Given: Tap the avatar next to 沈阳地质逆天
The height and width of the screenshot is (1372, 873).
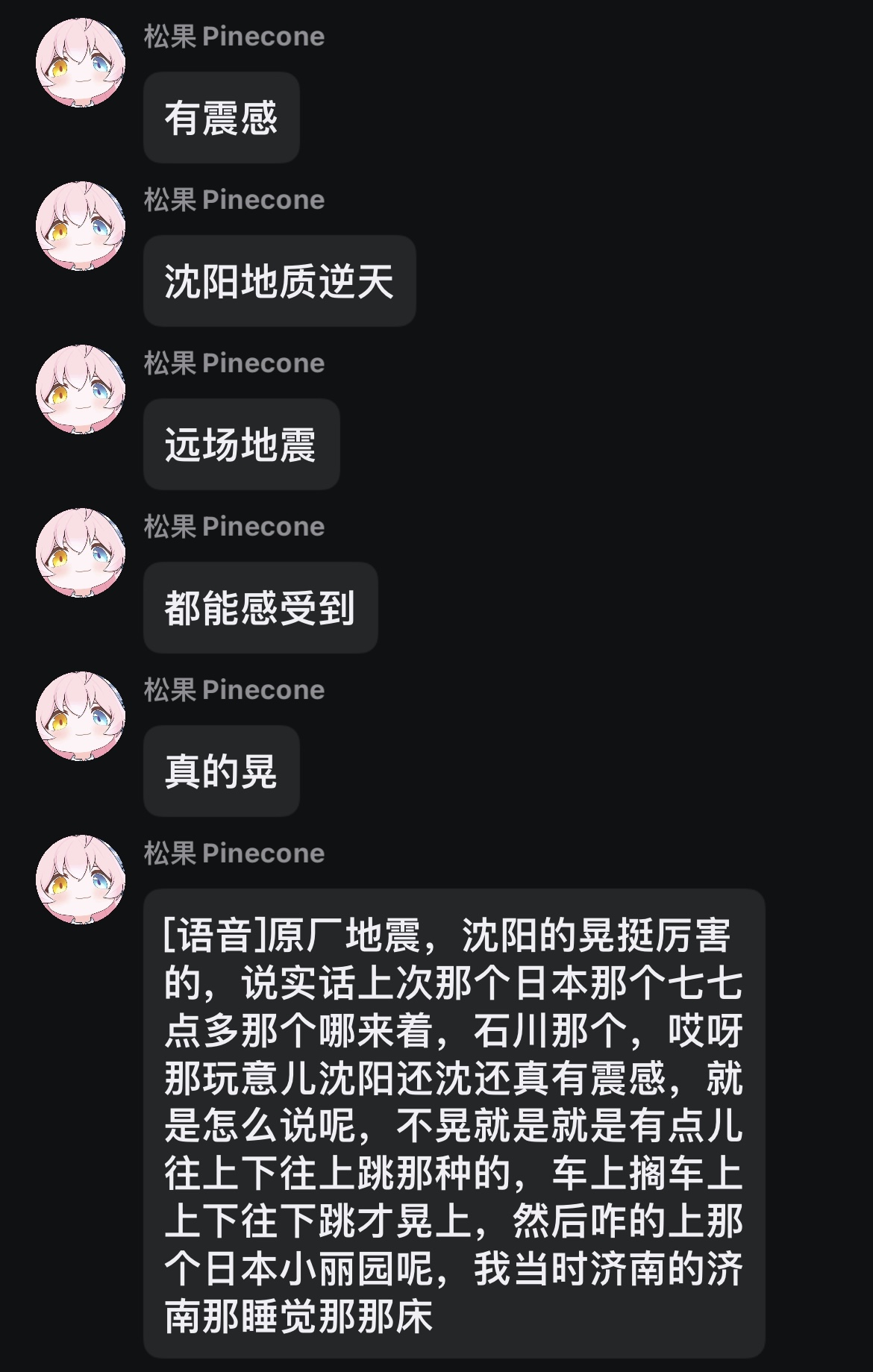Looking at the screenshot, I should coord(81,226).
